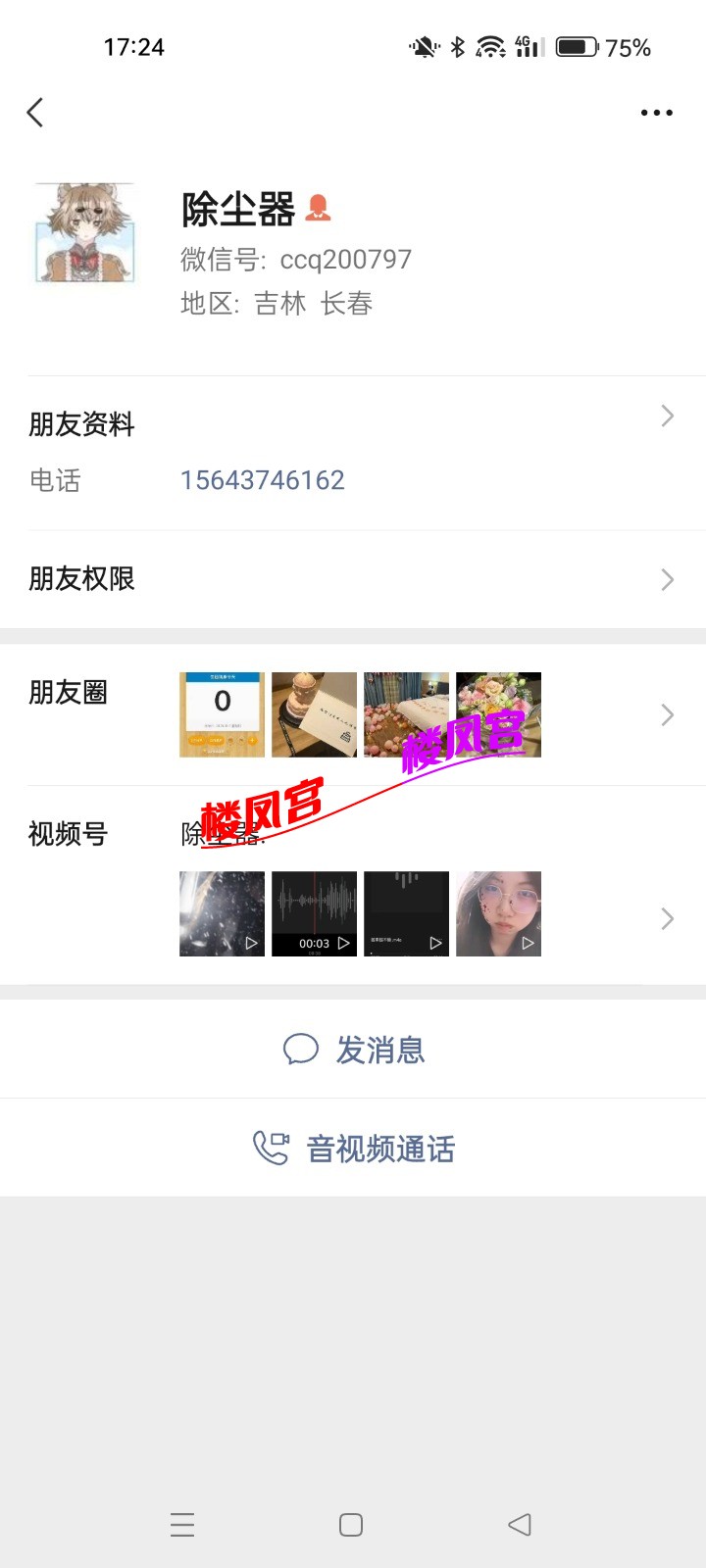Open the 朋友圈 moments row
The image size is (706, 1568).
353,714
